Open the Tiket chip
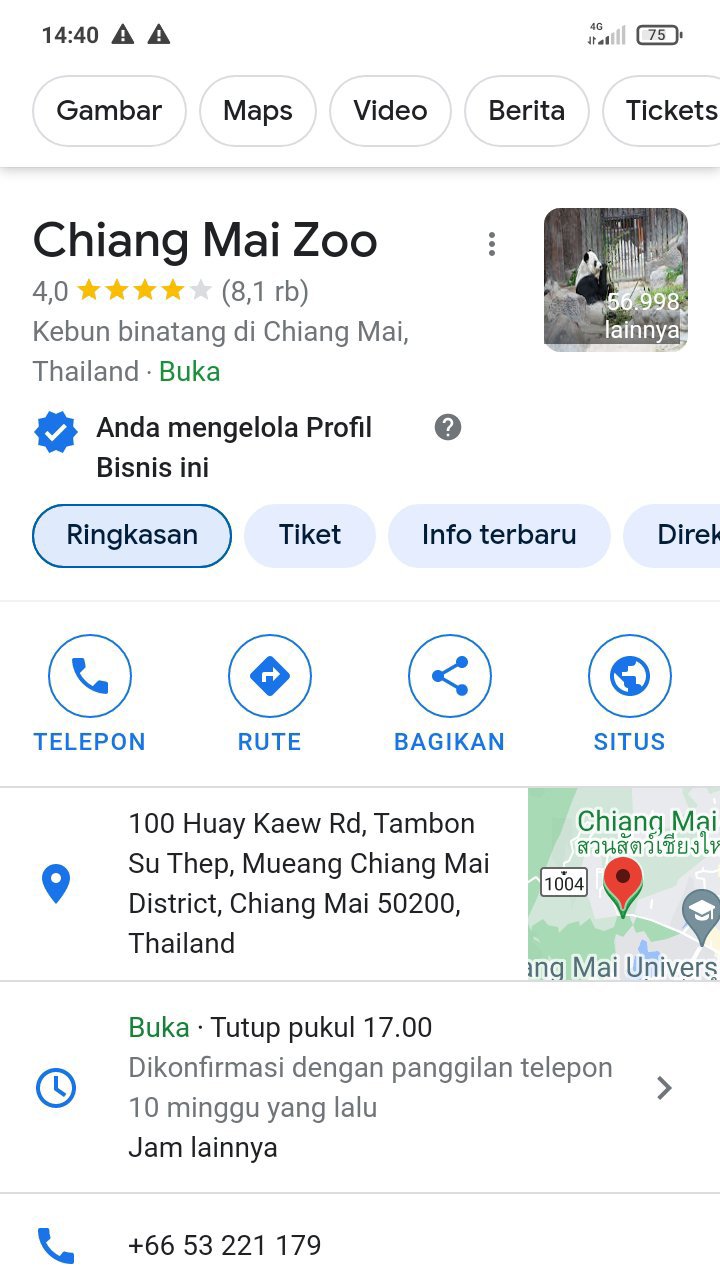Screen dimensions: 720x1280 click(x=310, y=535)
